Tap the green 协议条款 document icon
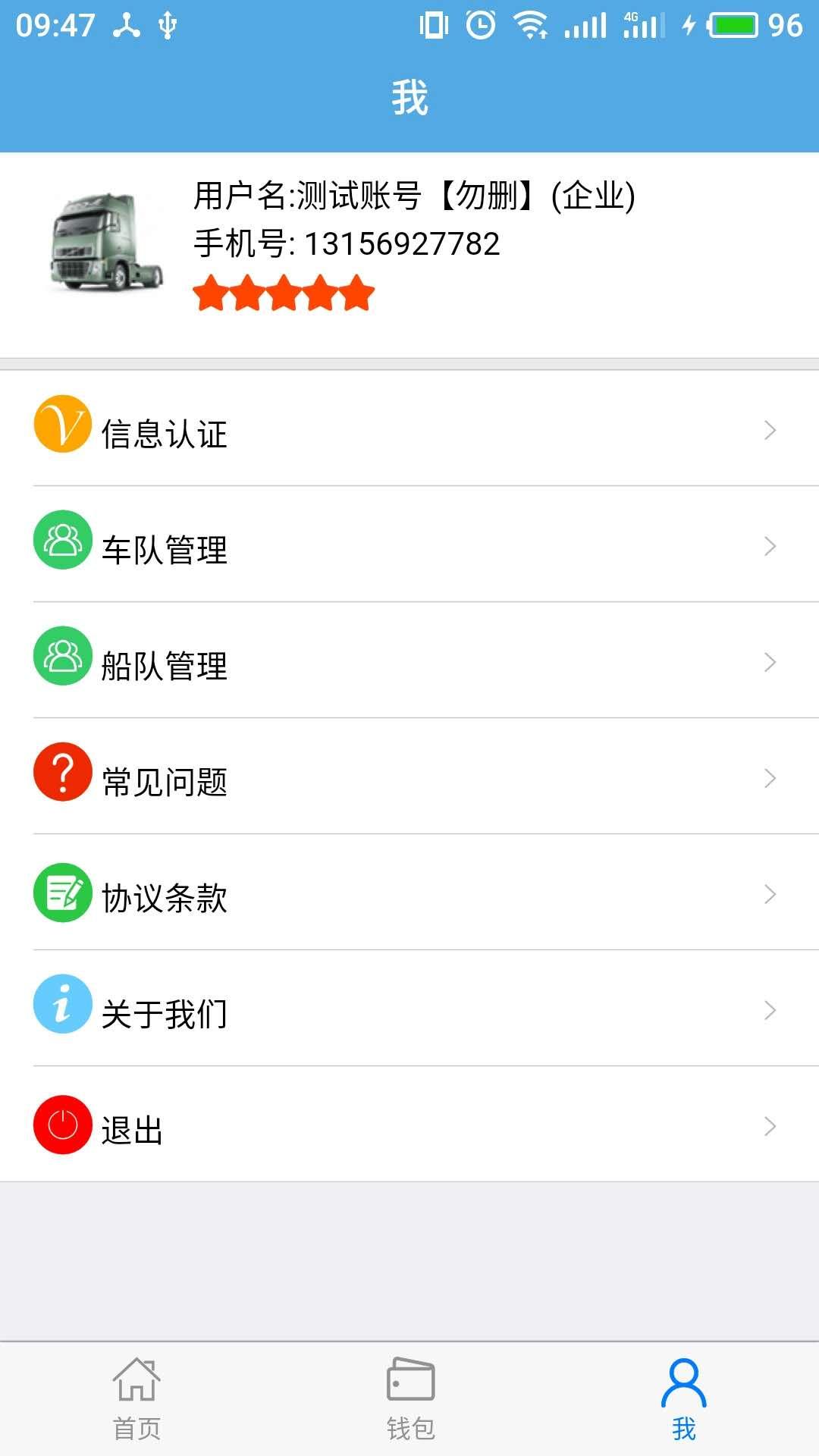 tap(62, 895)
